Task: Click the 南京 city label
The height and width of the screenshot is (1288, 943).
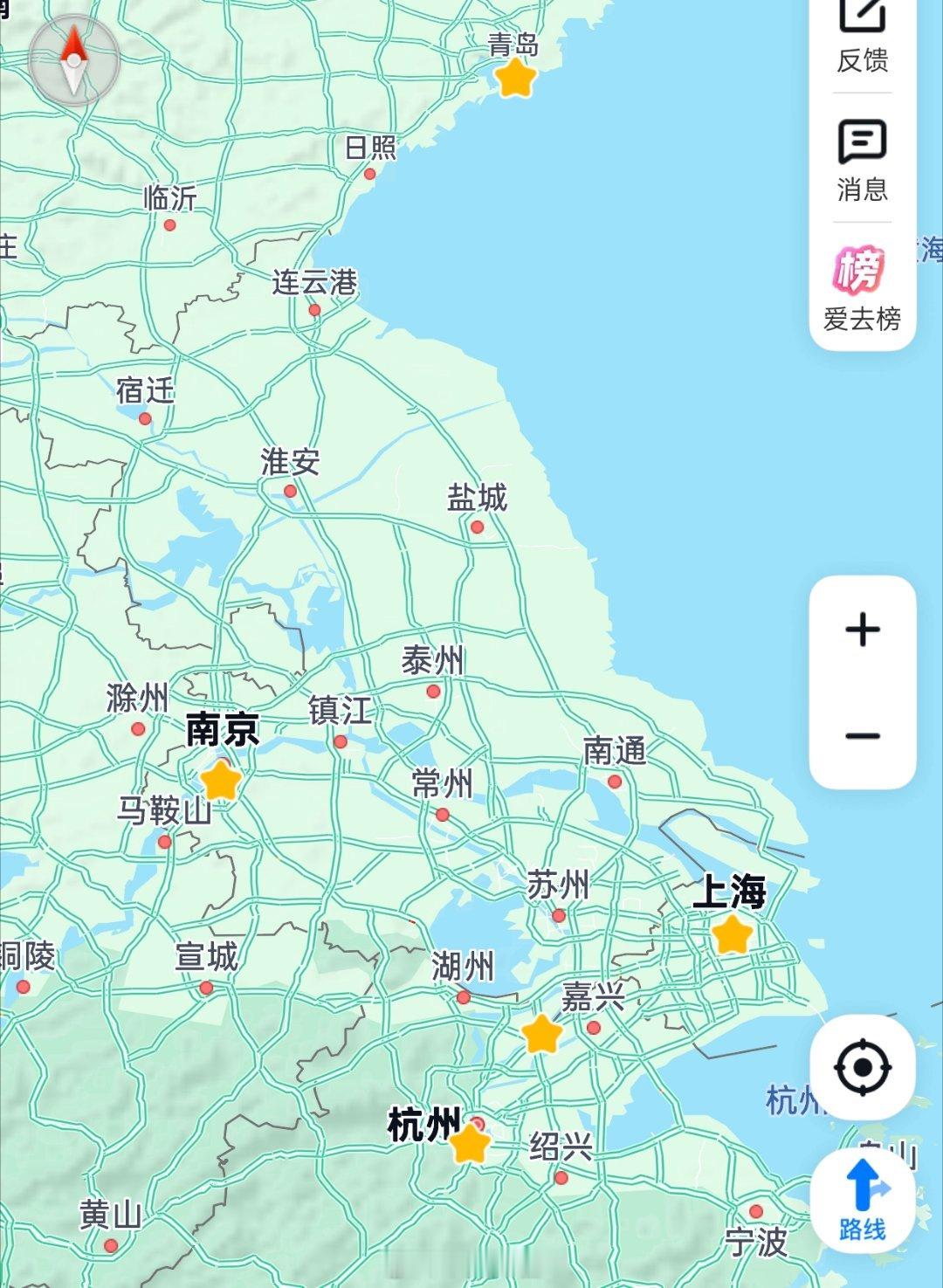Action: click(x=222, y=730)
